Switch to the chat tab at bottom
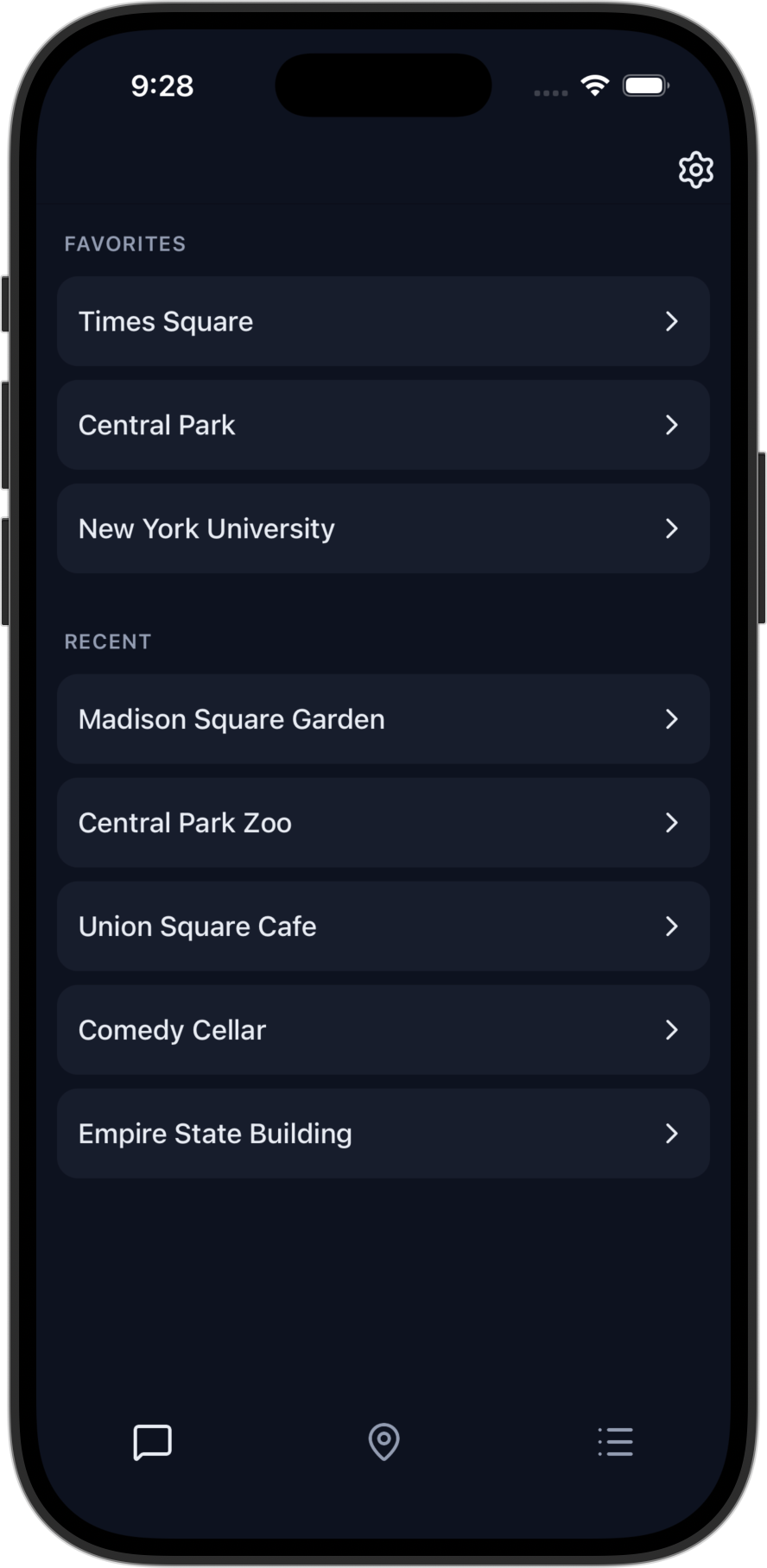Image resolution: width=767 pixels, height=1568 pixels. [x=152, y=1442]
